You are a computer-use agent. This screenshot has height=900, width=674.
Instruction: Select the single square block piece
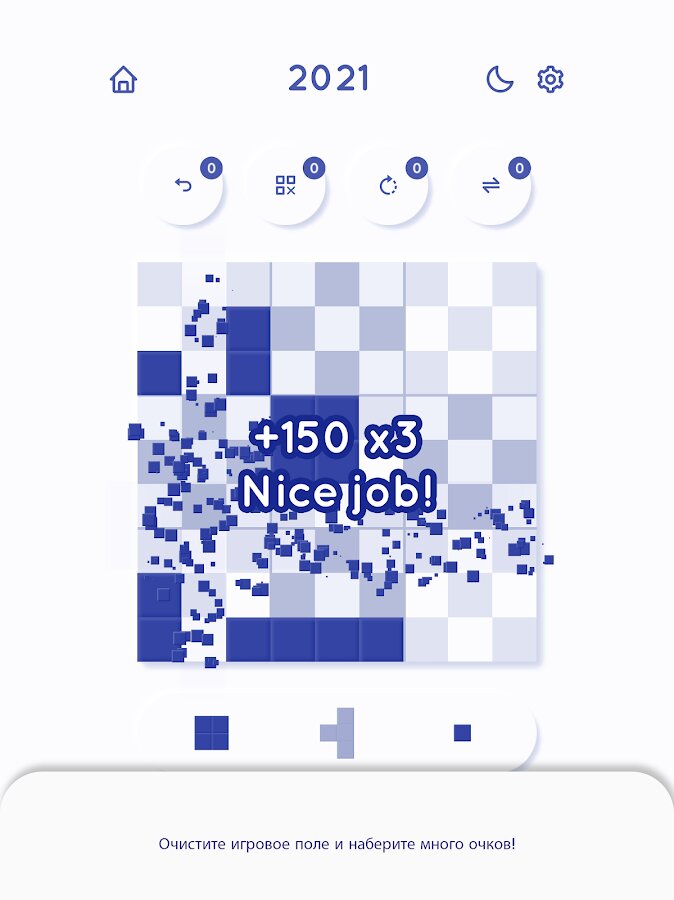(462, 733)
